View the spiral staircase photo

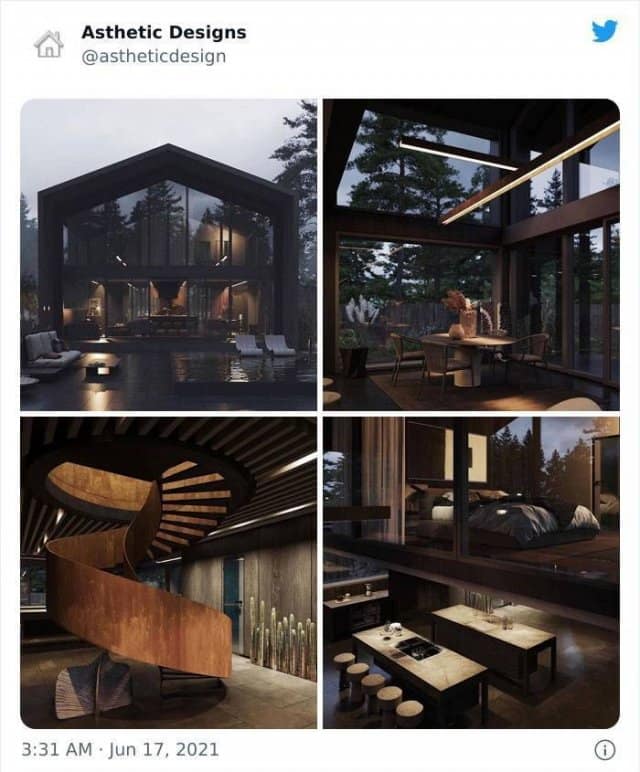pyautogui.click(x=168, y=573)
